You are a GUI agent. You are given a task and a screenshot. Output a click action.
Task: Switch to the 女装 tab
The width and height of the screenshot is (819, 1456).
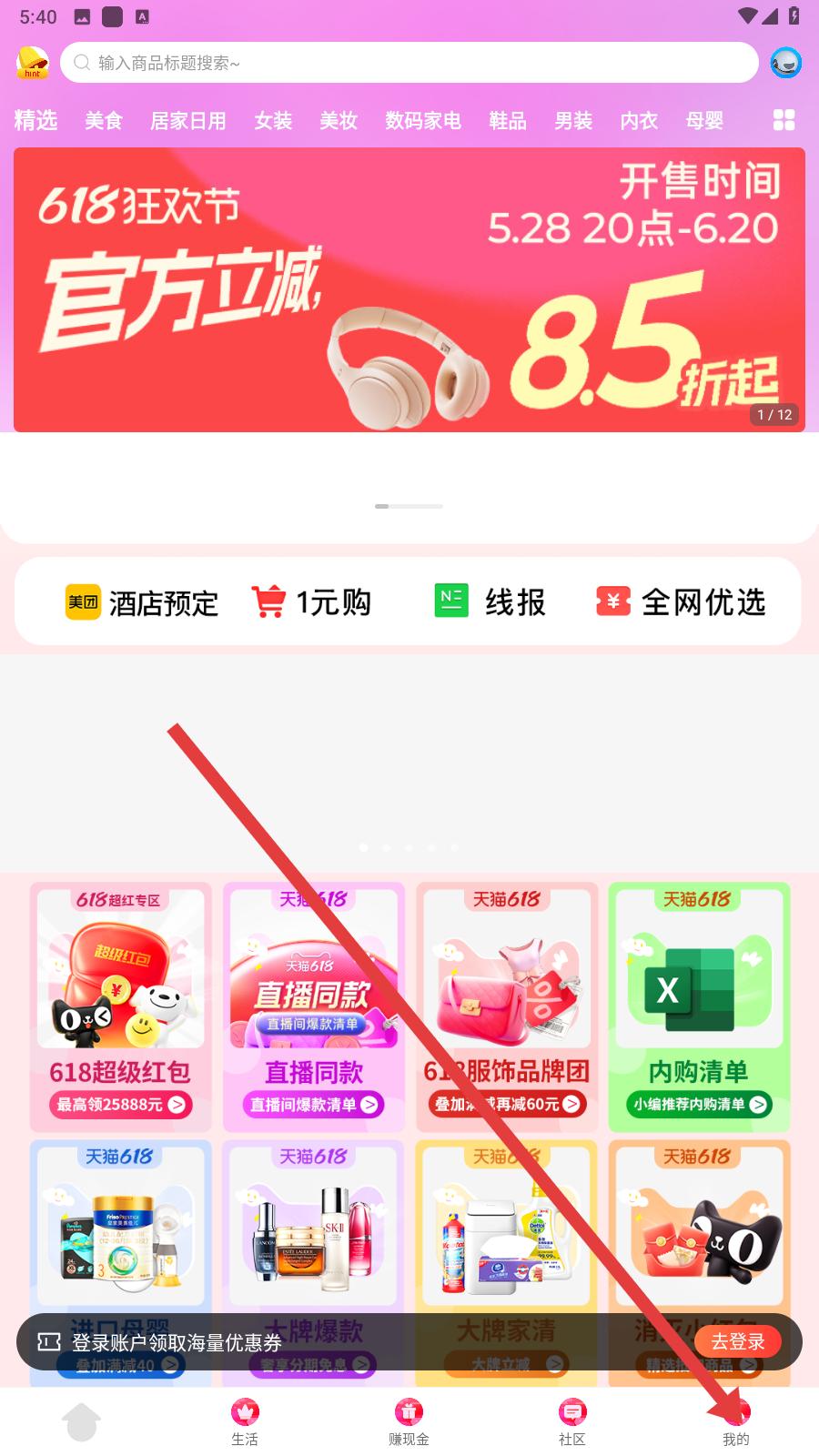point(273,120)
